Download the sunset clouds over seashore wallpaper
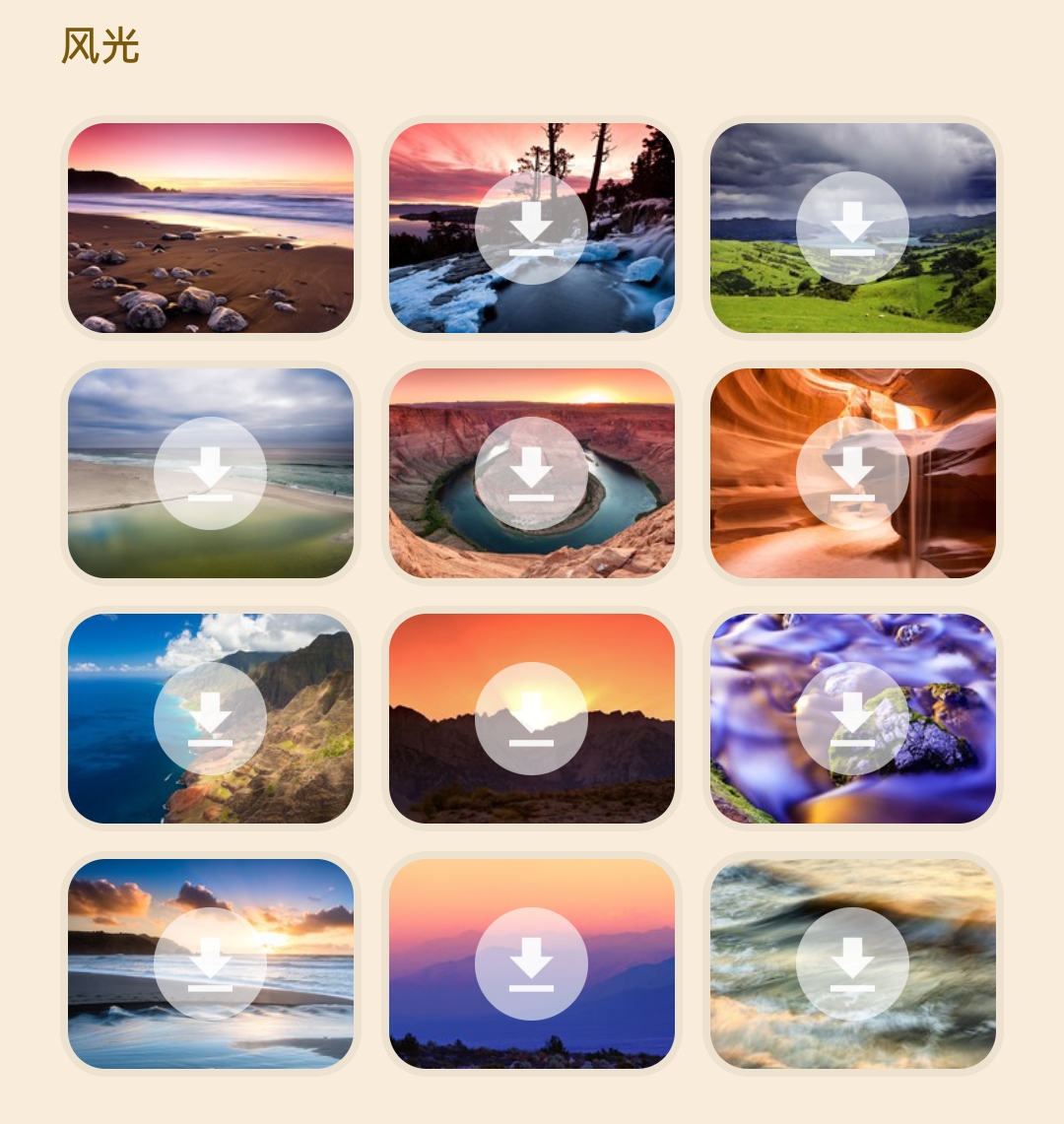This screenshot has height=1124, width=1064. [x=211, y=963]
